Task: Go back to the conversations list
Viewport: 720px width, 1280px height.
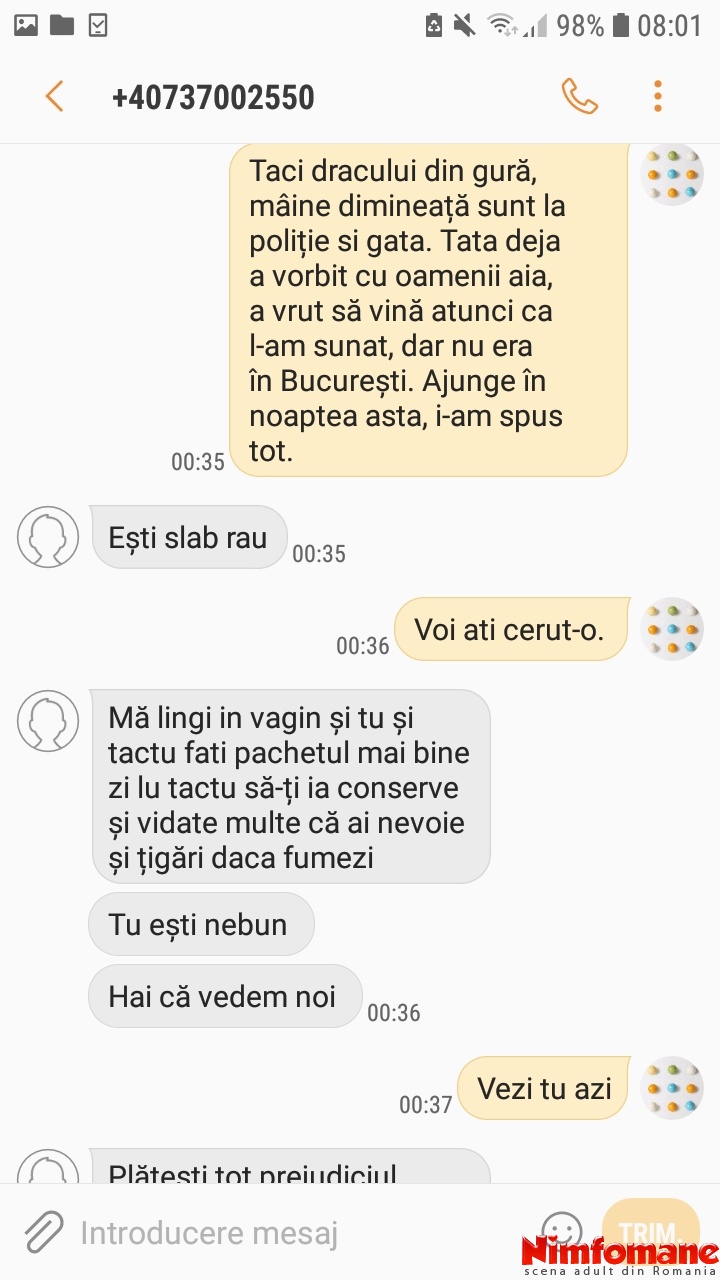Action: point(54,97)
